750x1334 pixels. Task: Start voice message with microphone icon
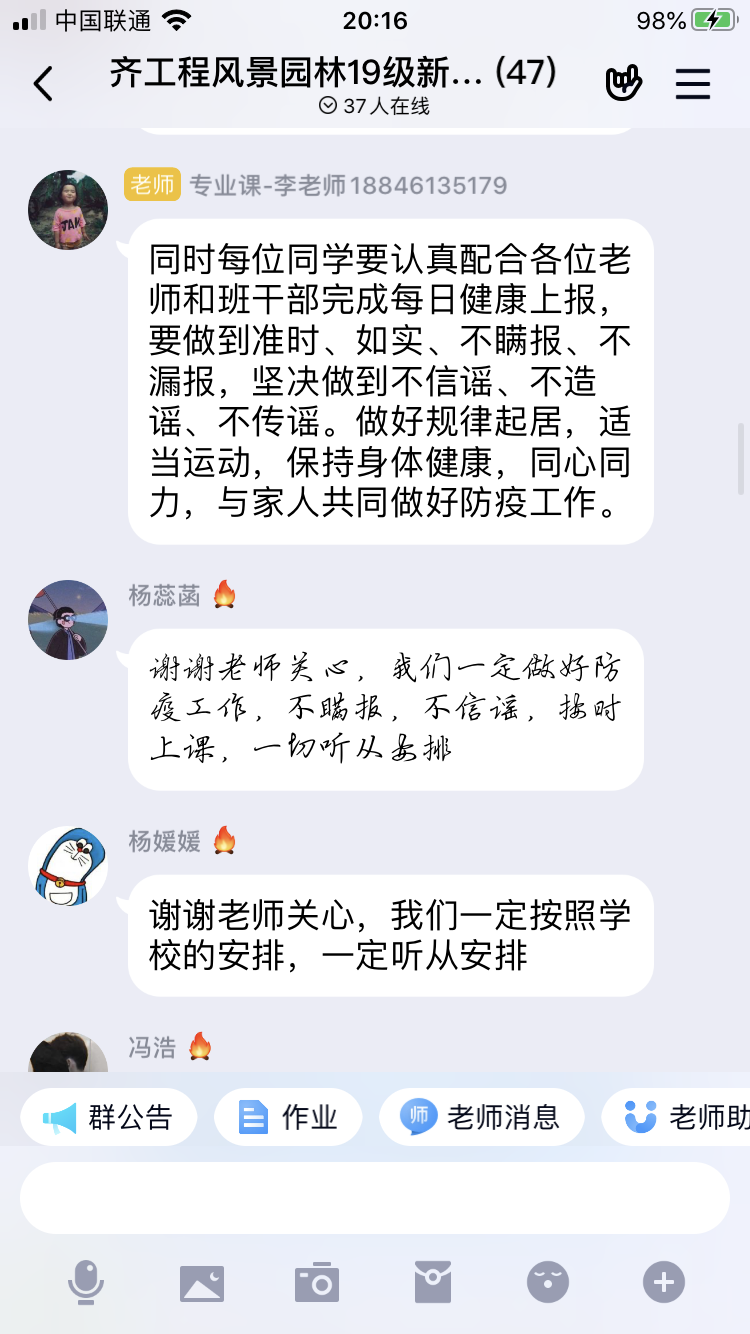pyautogui.click(x=86, y=1282)
